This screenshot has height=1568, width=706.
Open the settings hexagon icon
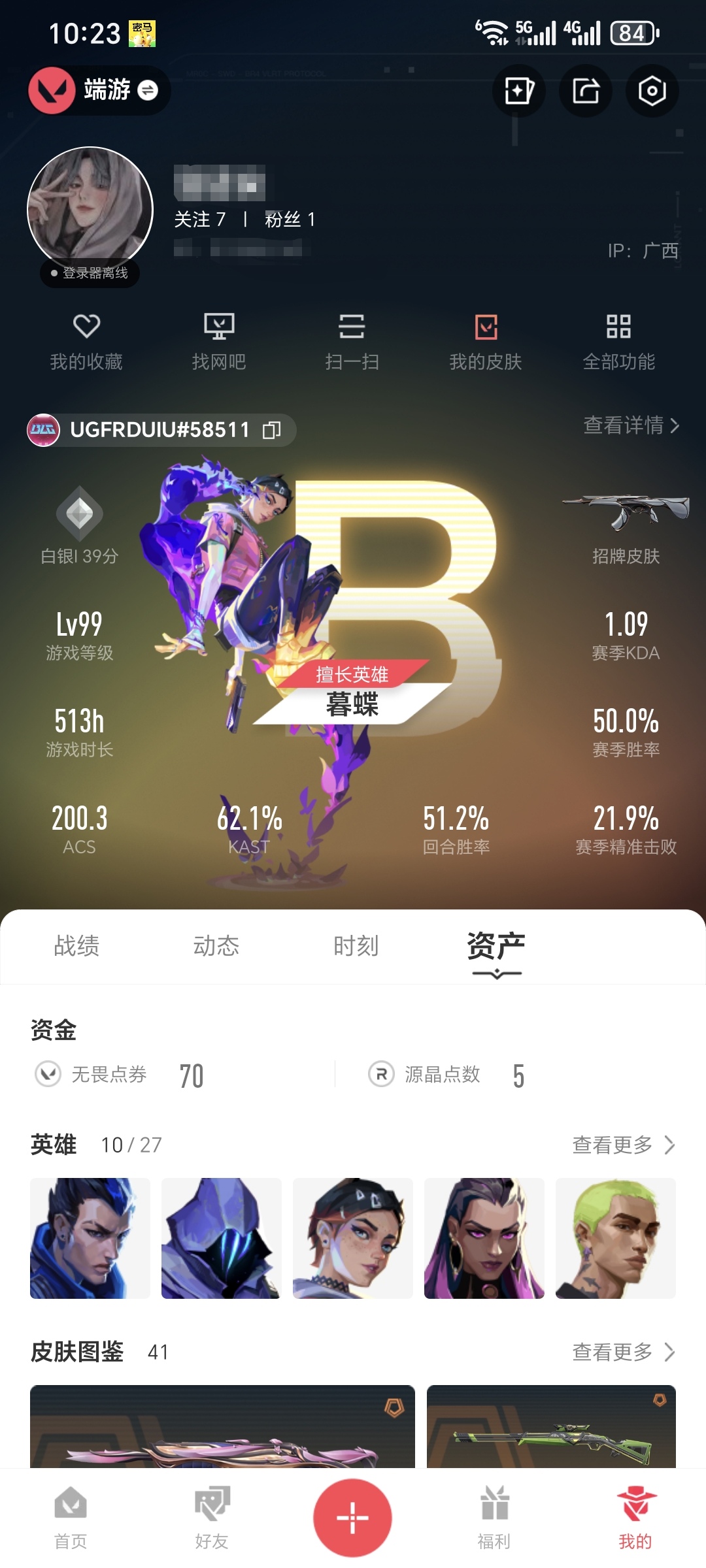tap(652, 91)
